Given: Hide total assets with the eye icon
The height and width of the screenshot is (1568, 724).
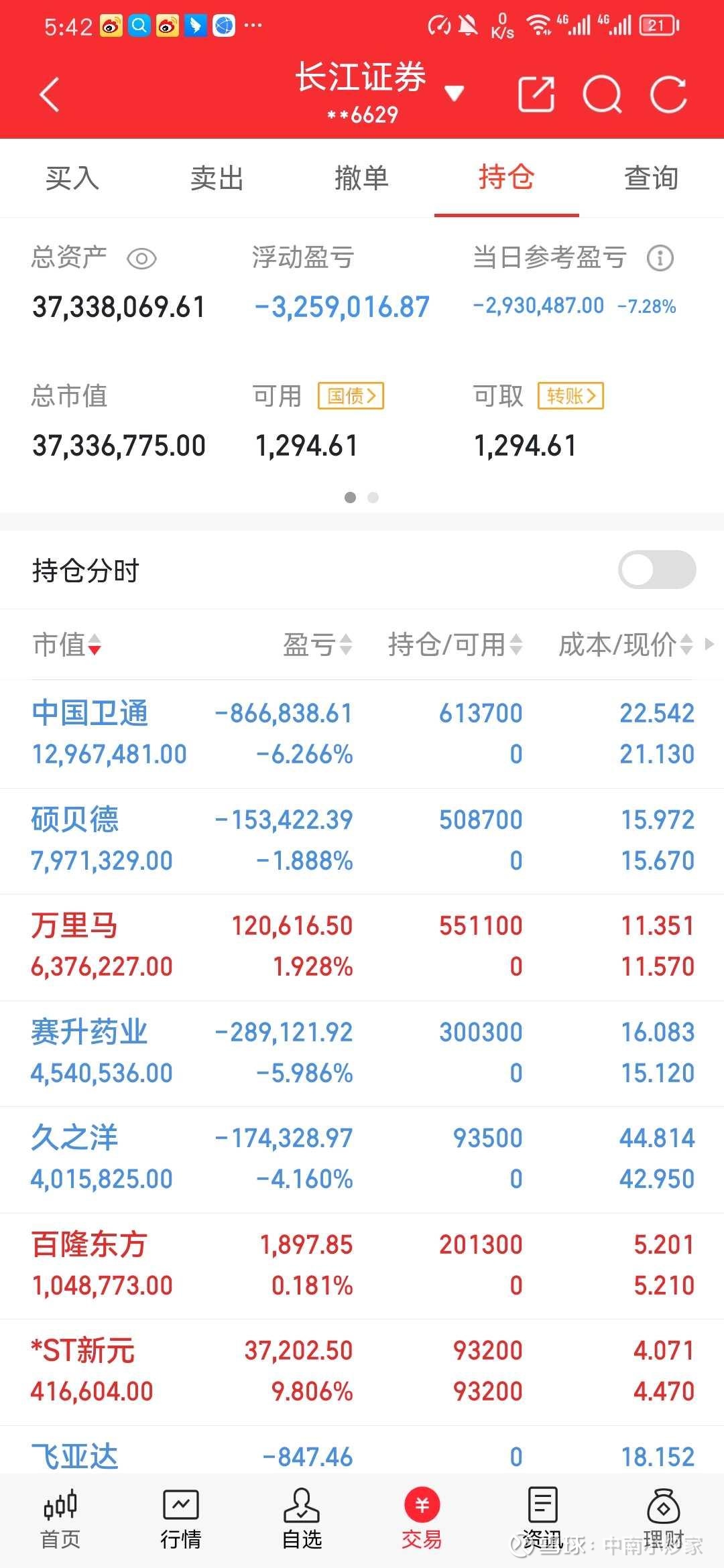Looking at the screenshot, I should (x=141, y=259).
